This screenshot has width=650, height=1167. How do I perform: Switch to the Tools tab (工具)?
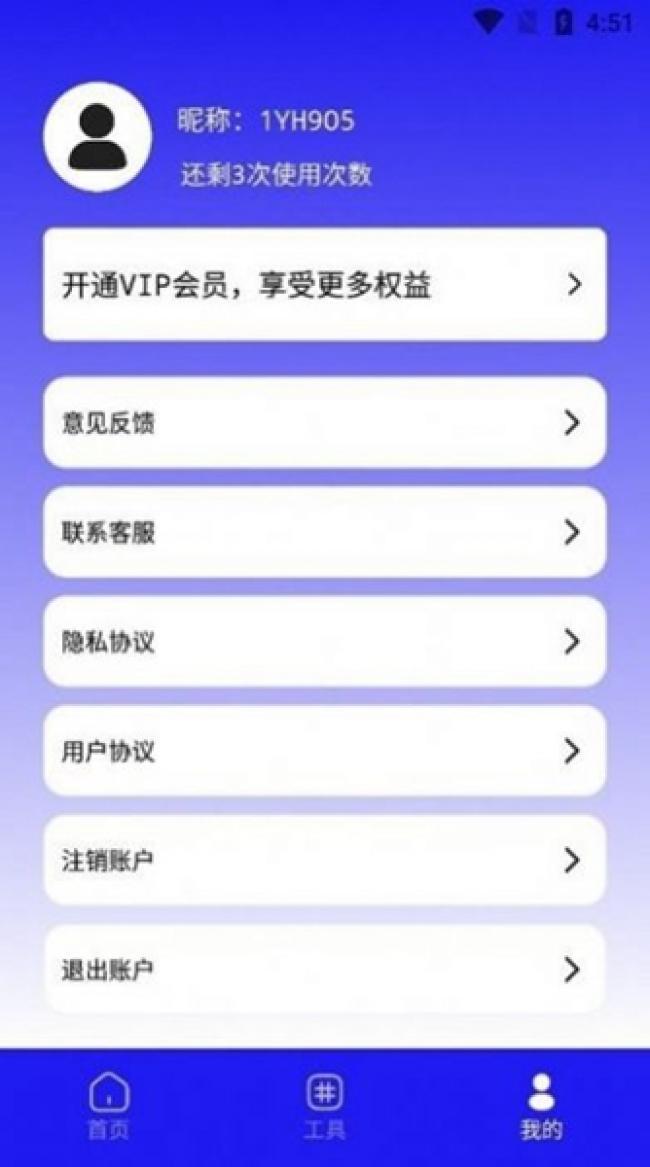325,1106
